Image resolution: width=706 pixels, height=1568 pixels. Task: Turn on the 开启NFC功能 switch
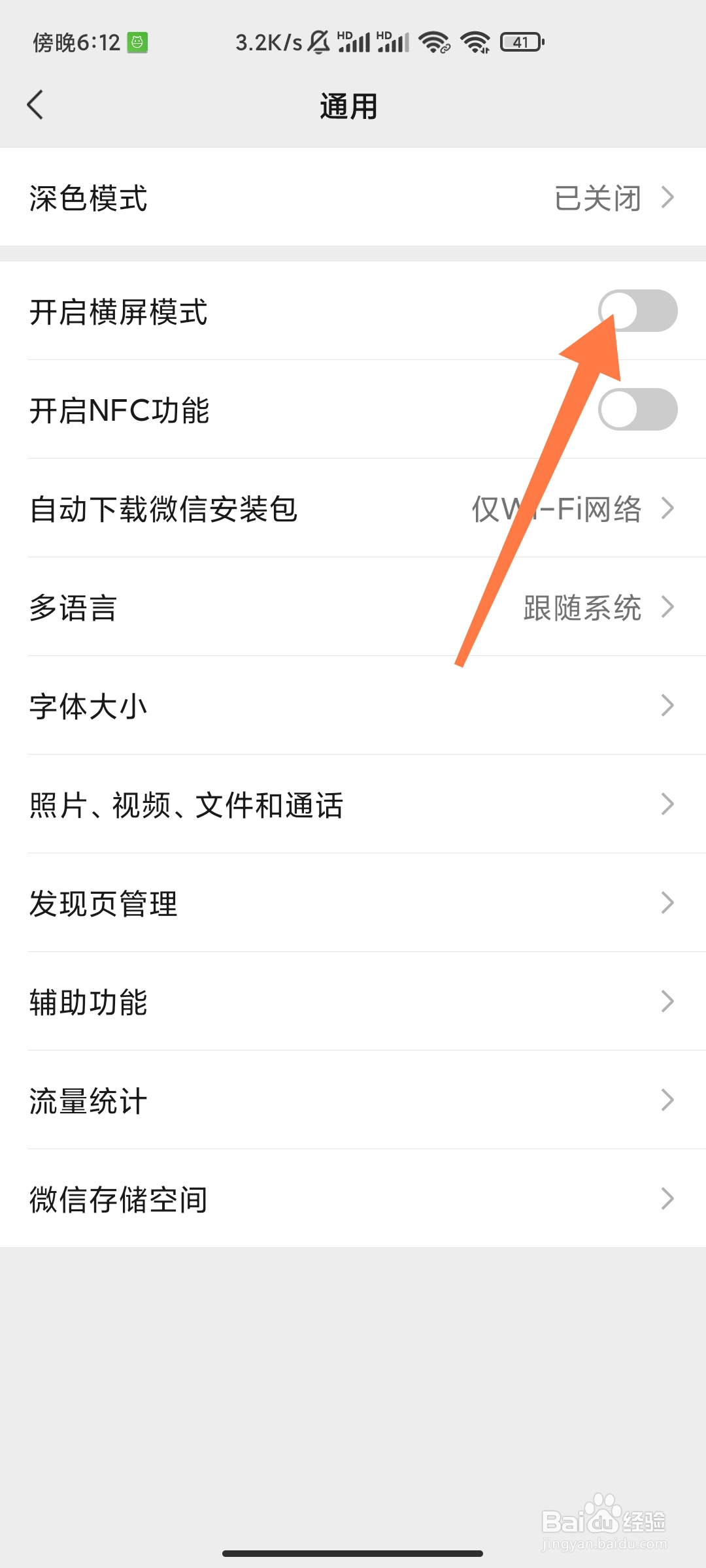637,410
